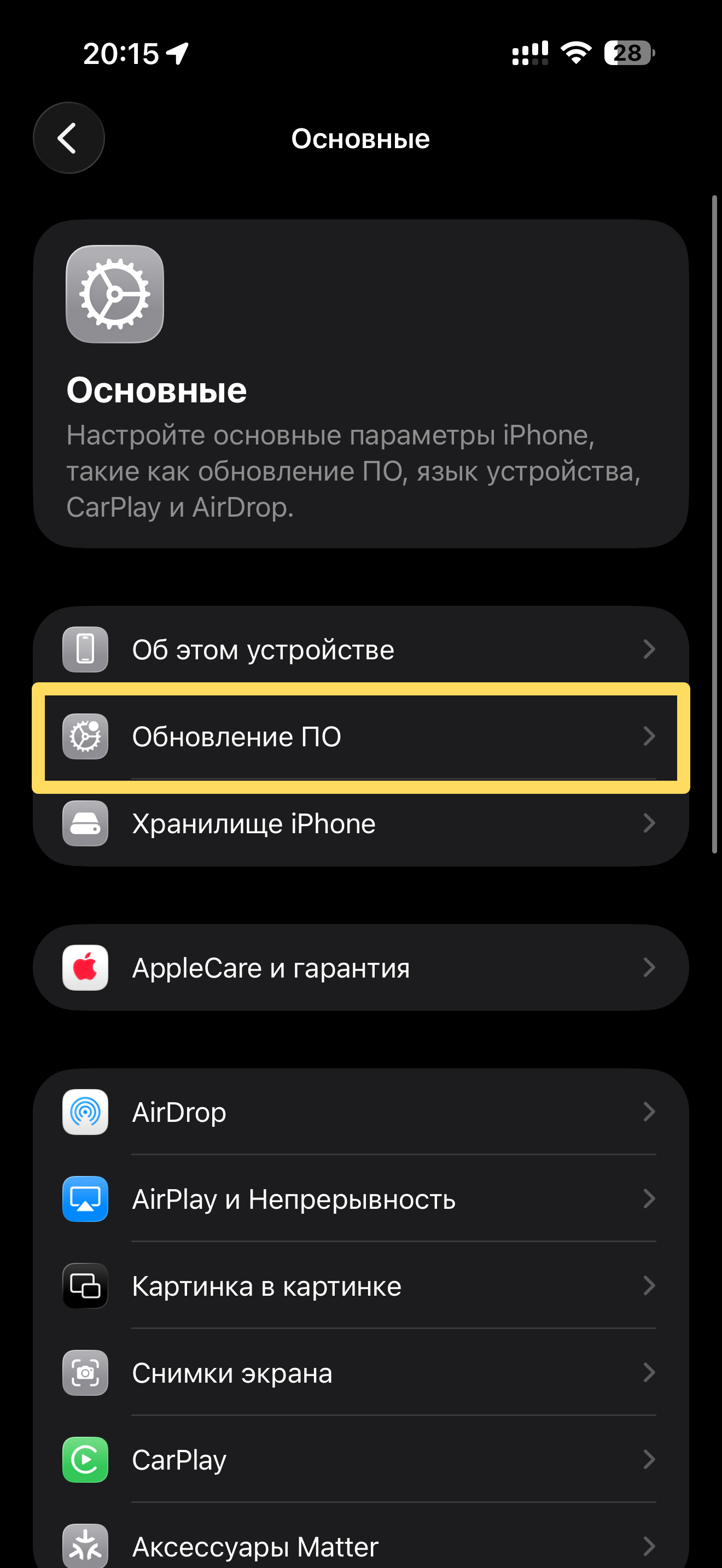Image resolution: width=722 pixels, height=1568 pixels.
Task: Open CarPlay settings
Action: [360, 1460]
